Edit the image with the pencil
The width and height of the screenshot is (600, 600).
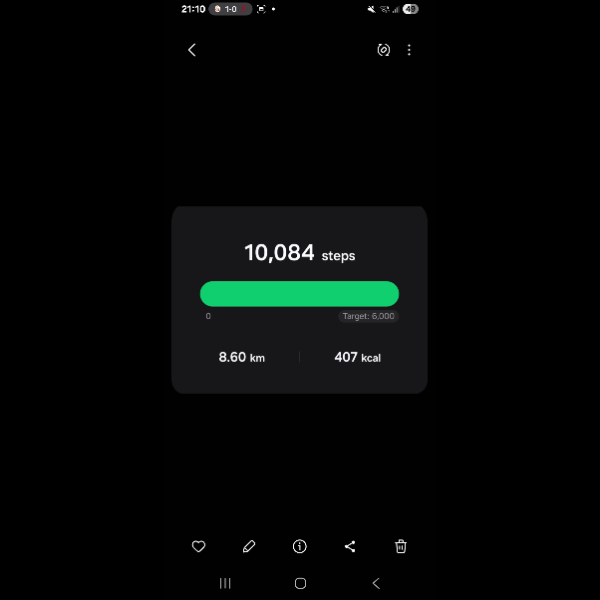249,546
